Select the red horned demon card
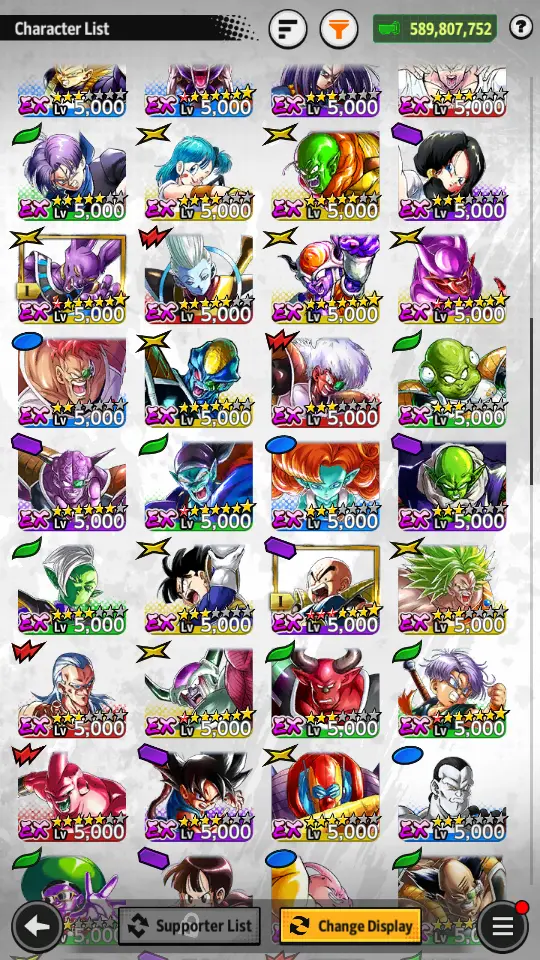 coord(325,692)
